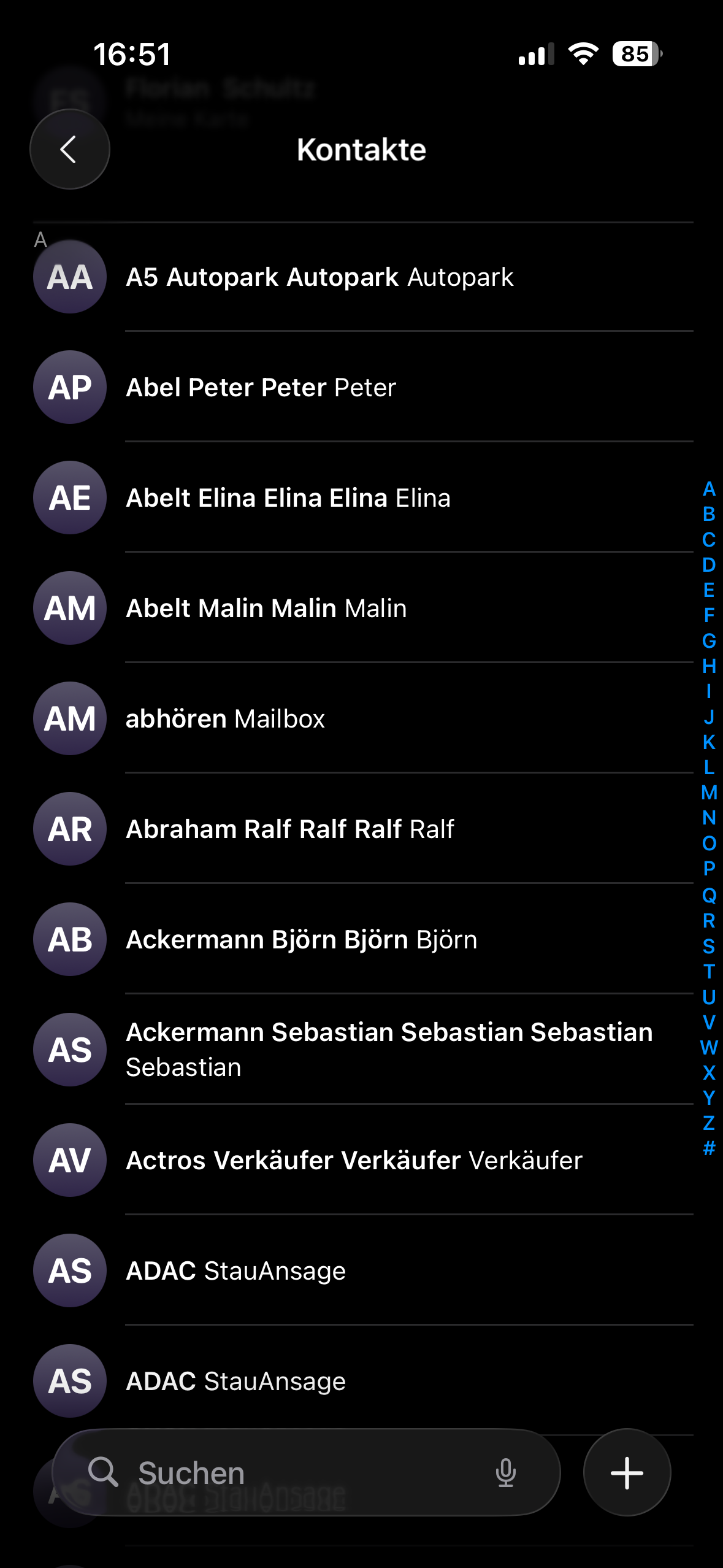The height and width of the screenshot is (1568, 723).
Task: Go back from the Kontakte list
Action: pos(69,149)
